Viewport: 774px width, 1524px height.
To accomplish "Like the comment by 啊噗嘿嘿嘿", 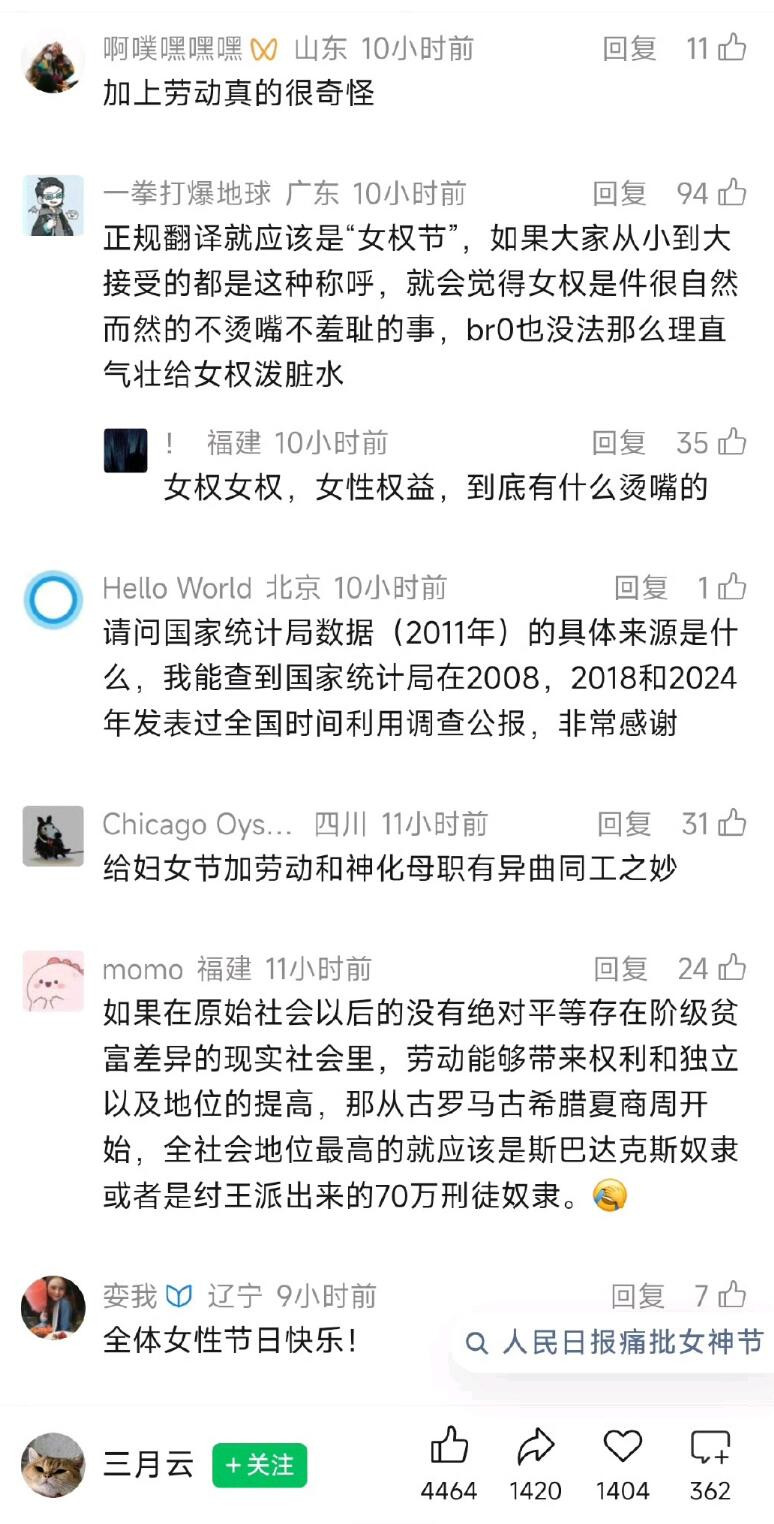I will pyautogui.click(x=731, y=48).
